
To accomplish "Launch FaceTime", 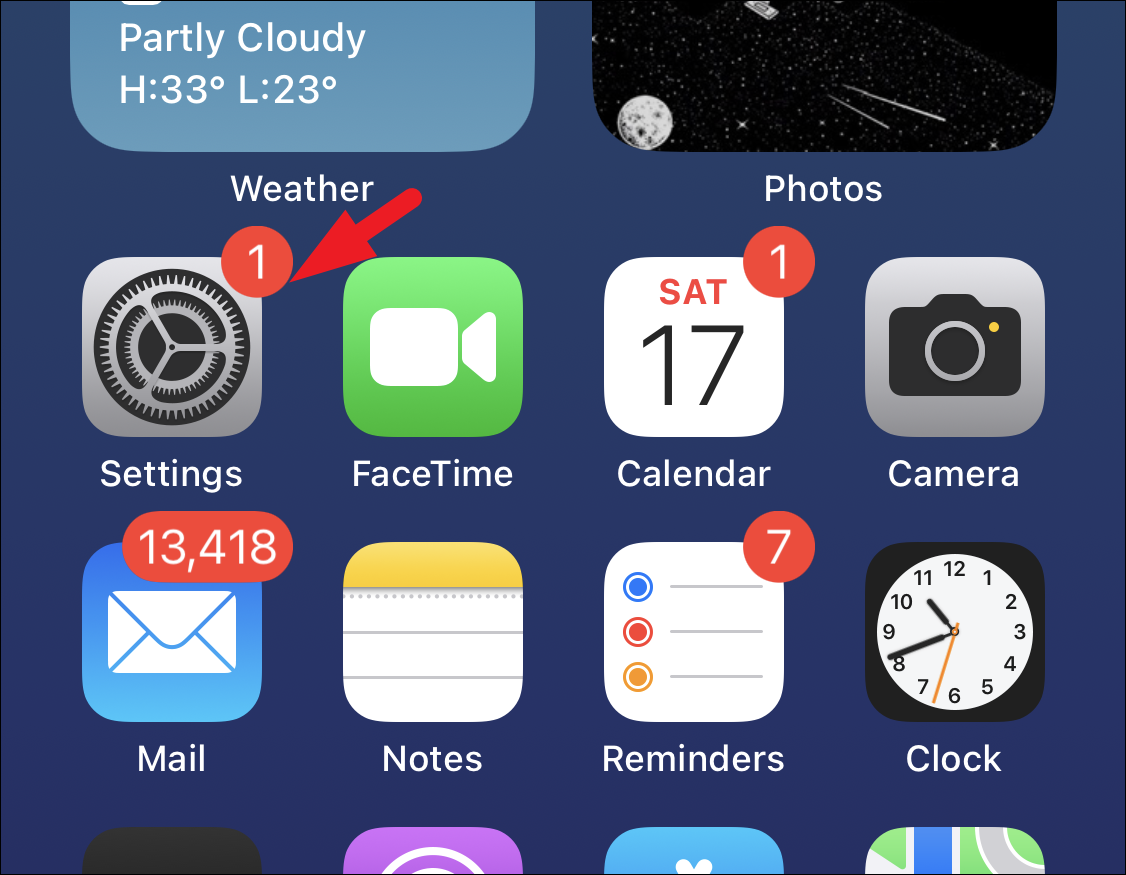I will (x=432, y=347).
